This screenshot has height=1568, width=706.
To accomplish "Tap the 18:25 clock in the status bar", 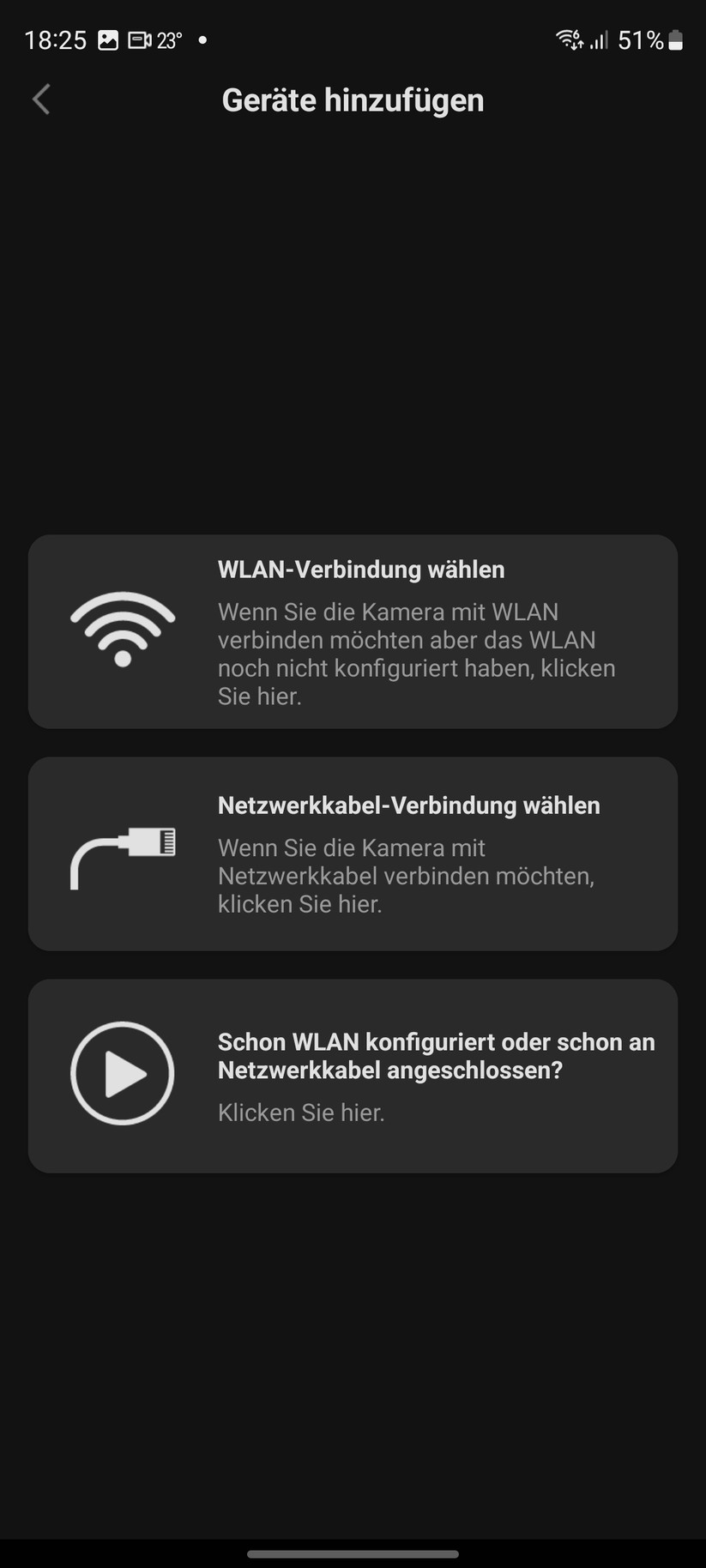I will tap(55, 39).
